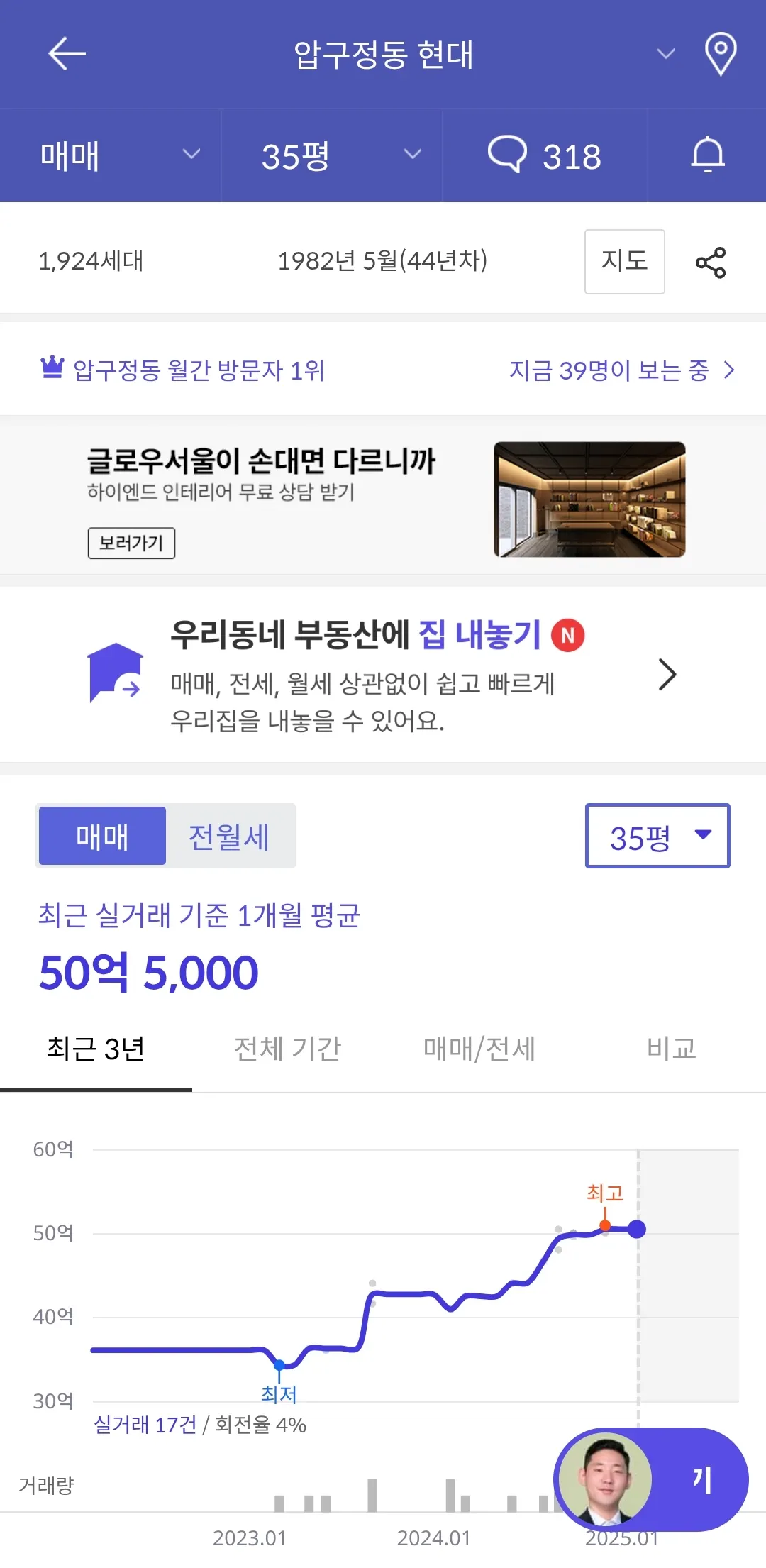Viewport: 766px width, 1568px height.
Task: Open 지금 39명이 보는 중 link
Action: pyautogui.click(x=621, y=370)
